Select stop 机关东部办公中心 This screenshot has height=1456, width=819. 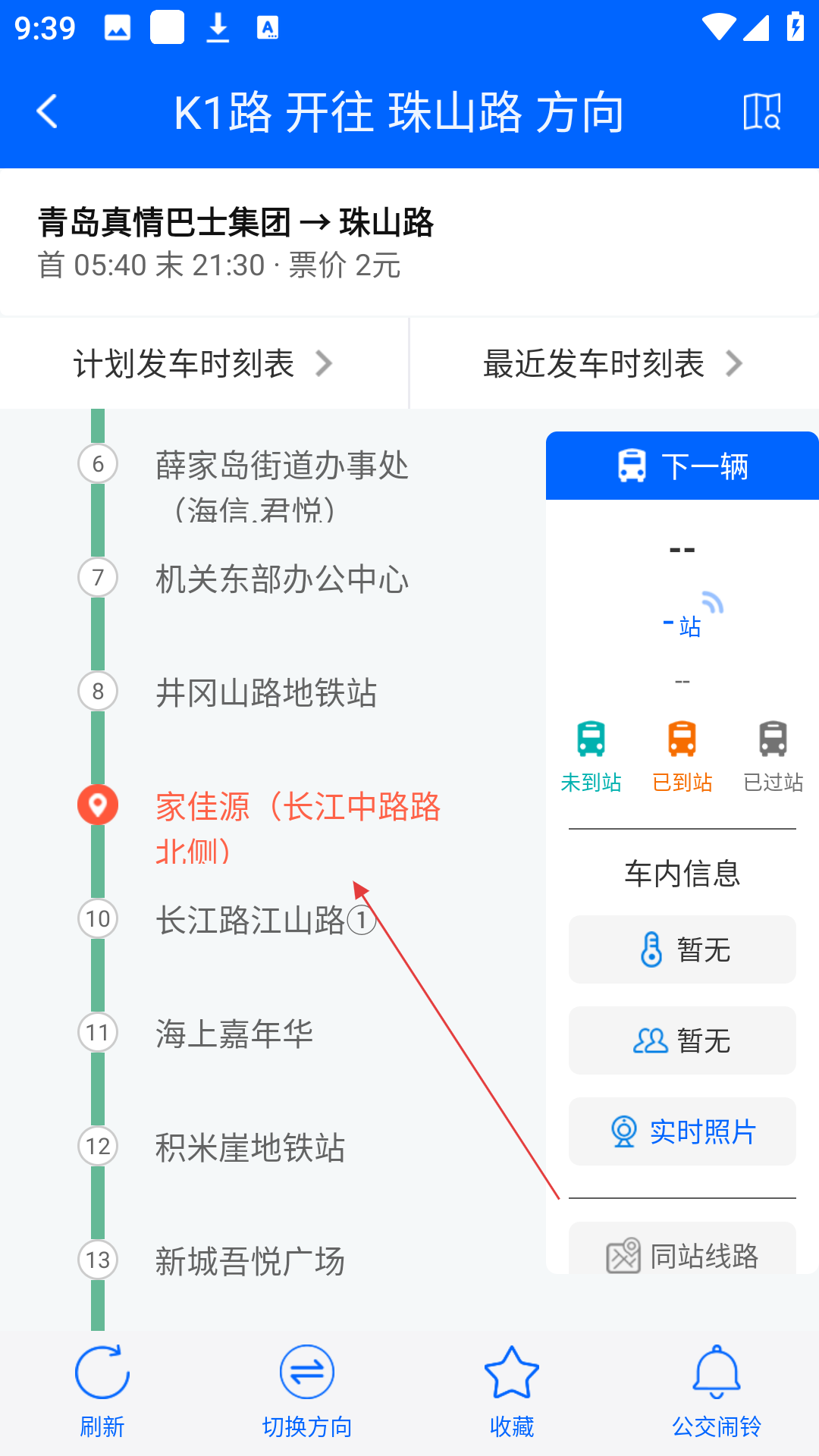pyautogui.click(x=282, y=579)
